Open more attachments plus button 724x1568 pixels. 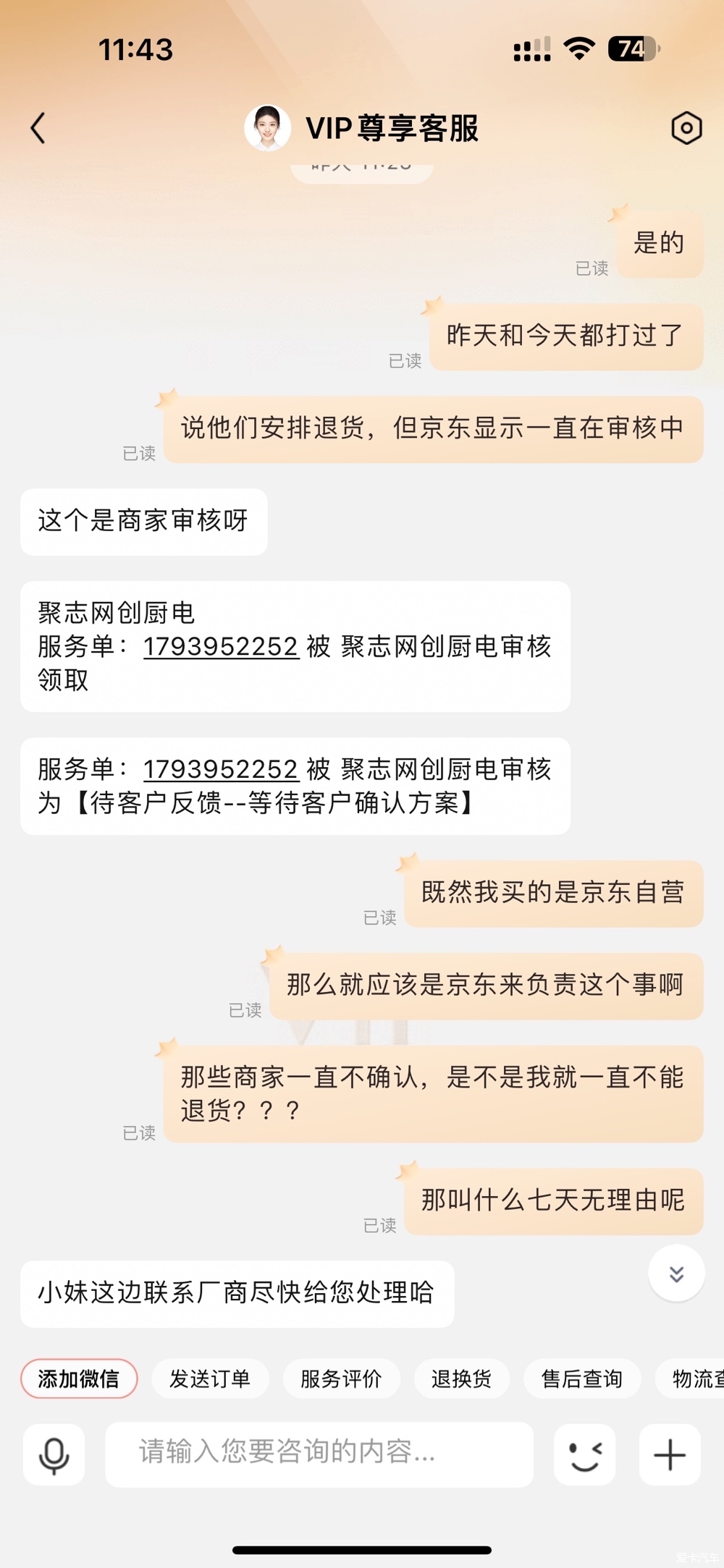pyautogui.click(x=670, y=1454)
